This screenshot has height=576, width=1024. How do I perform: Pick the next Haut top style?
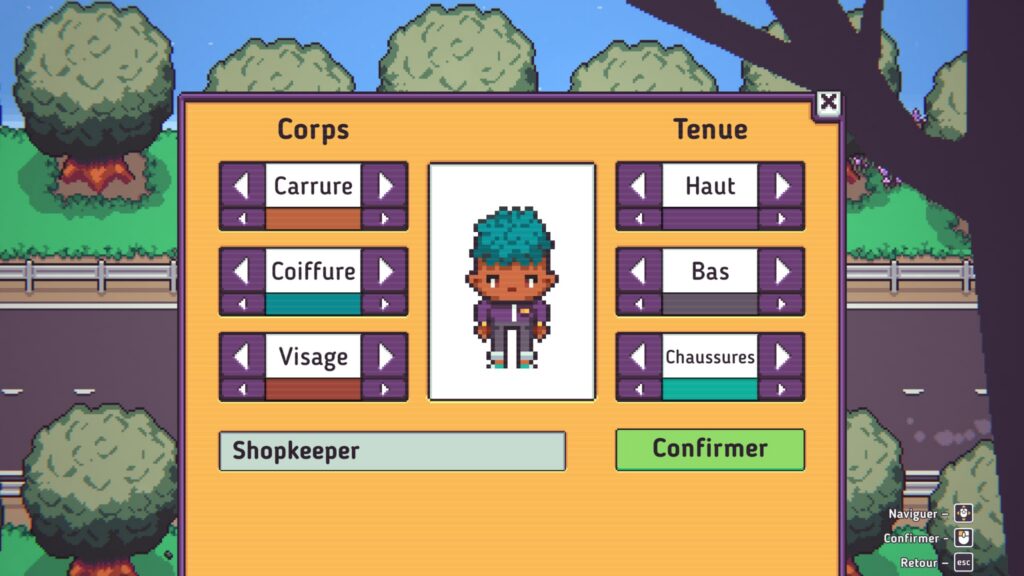782,185
